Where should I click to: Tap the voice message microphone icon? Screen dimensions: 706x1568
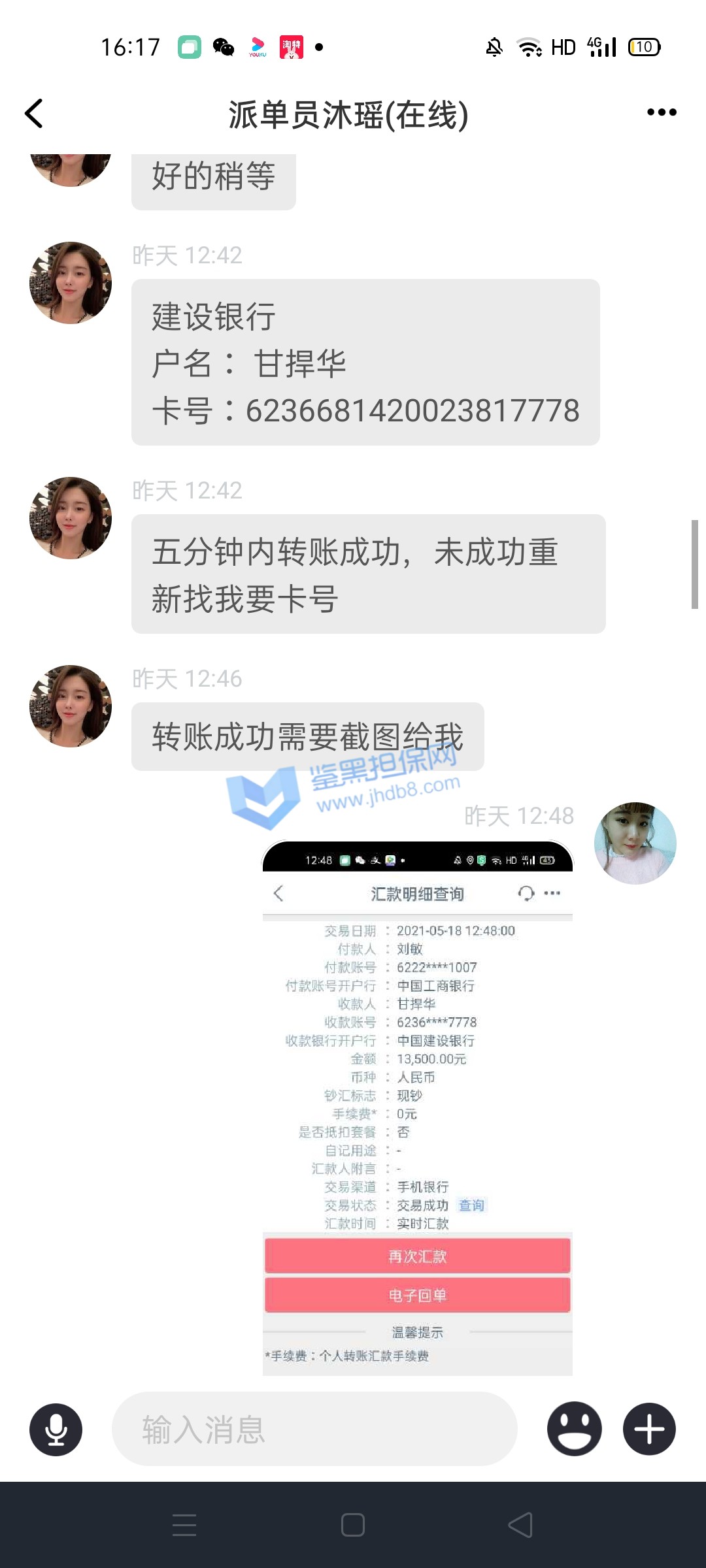56,1429
